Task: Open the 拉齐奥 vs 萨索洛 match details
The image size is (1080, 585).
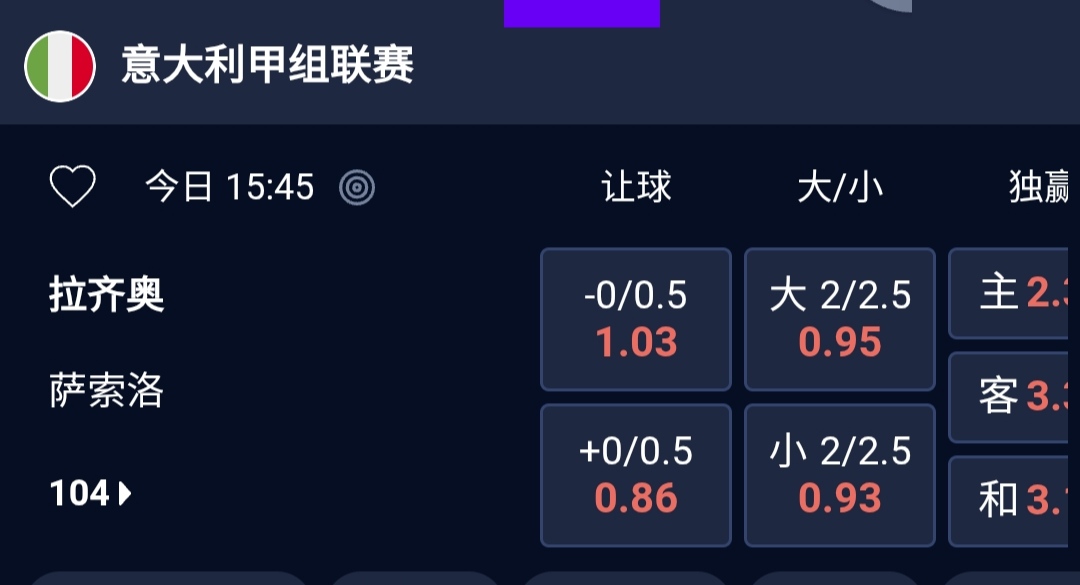Action: coord(107,296)
